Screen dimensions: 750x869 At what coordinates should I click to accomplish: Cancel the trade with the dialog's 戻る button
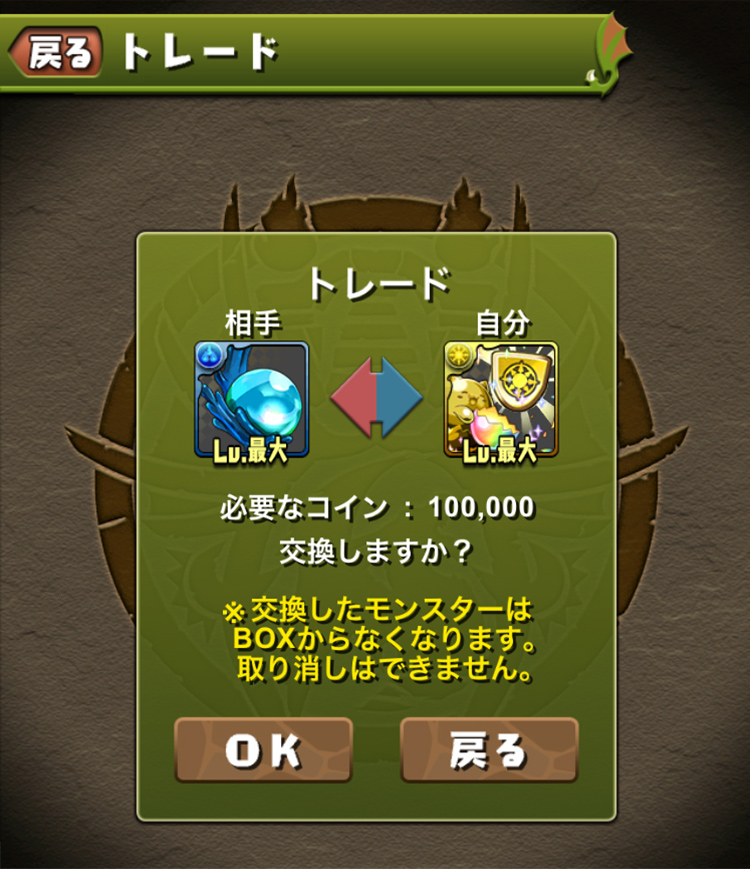point(488,750)
